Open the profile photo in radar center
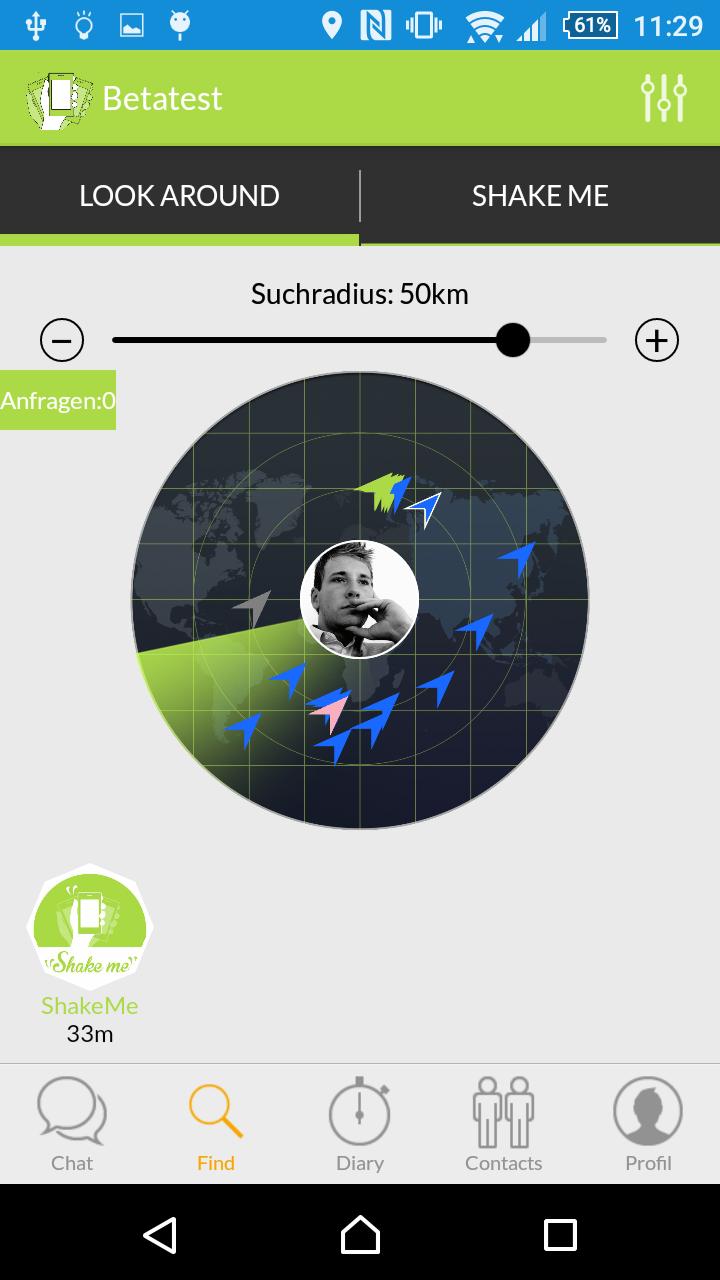Image resolution: width=720 pixels, height=1280 pixels. pos(359,600)
